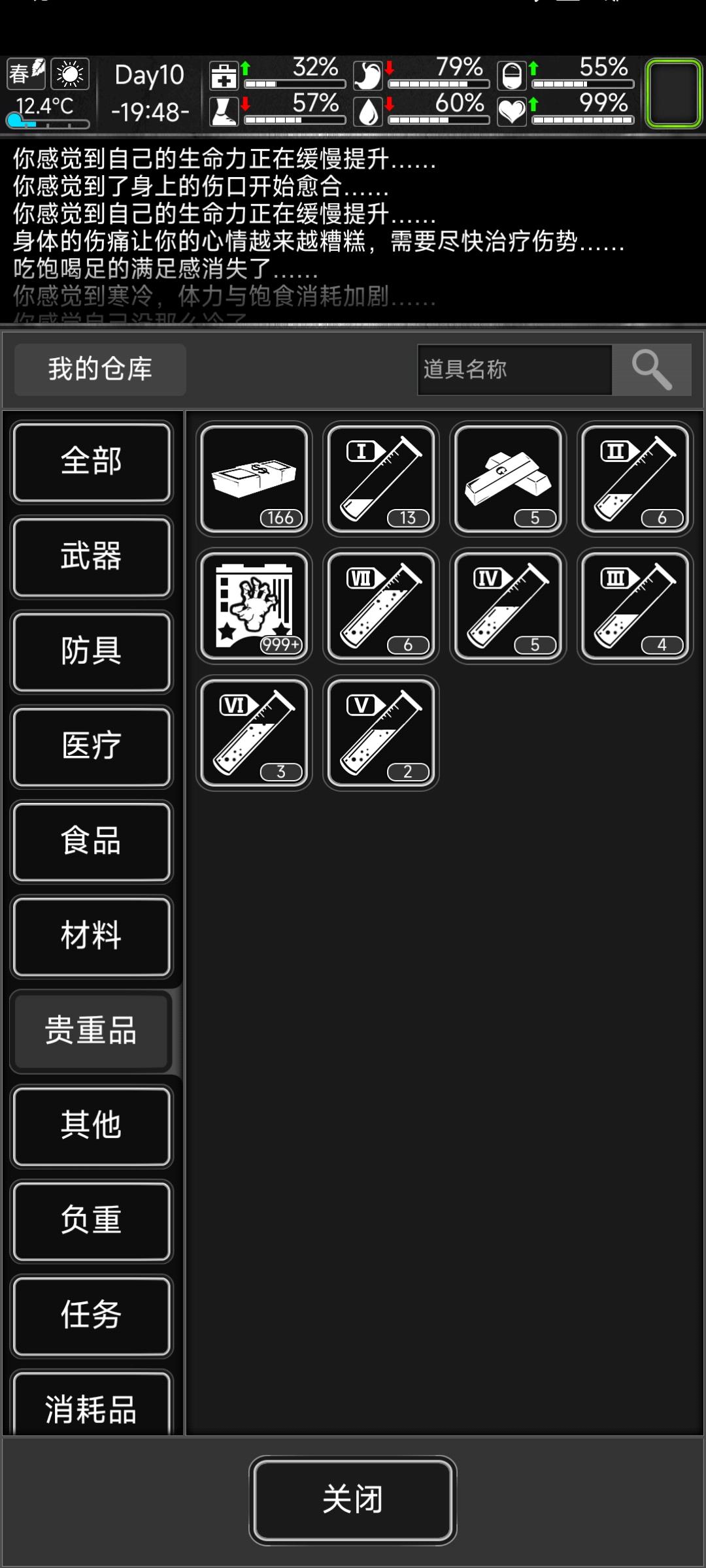Select the 材料 category
The image size is (706, 1568).
[92, 936]
